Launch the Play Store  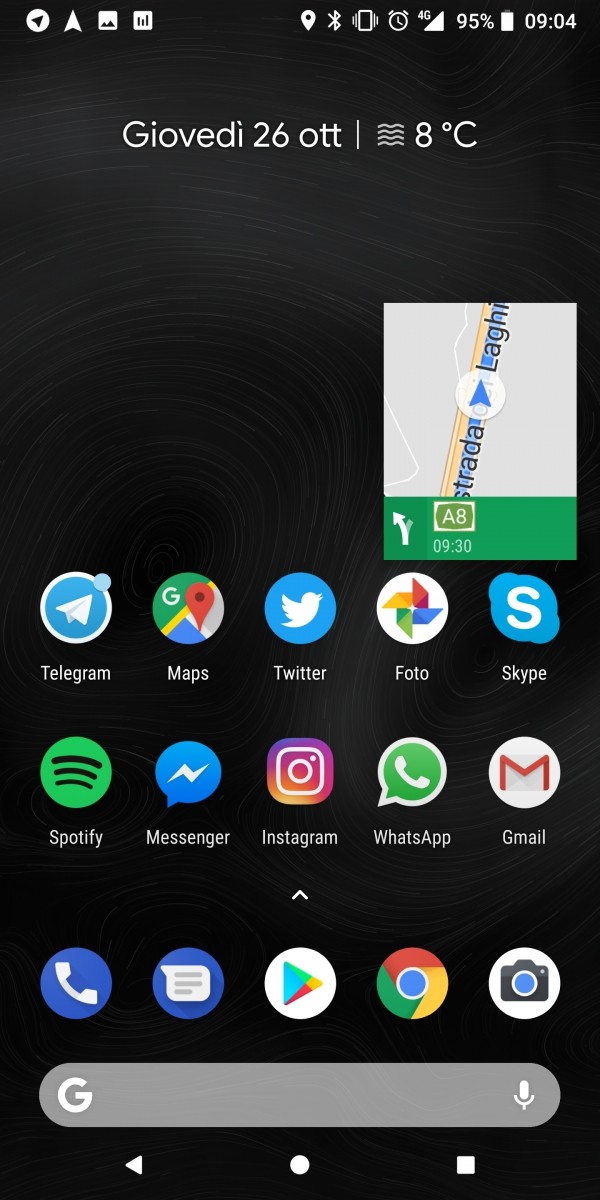point(300,983)
